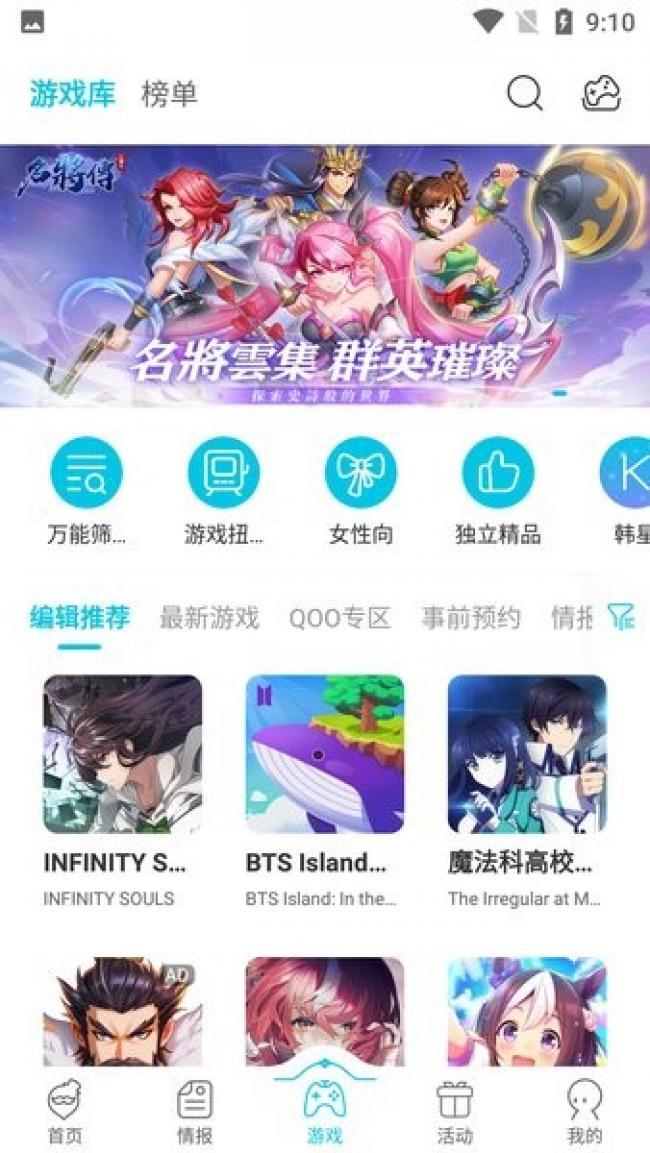Viewport: 650px width, 1153px height.
Task: Open the filter icon beside the tabs
Action: point(621,617)
